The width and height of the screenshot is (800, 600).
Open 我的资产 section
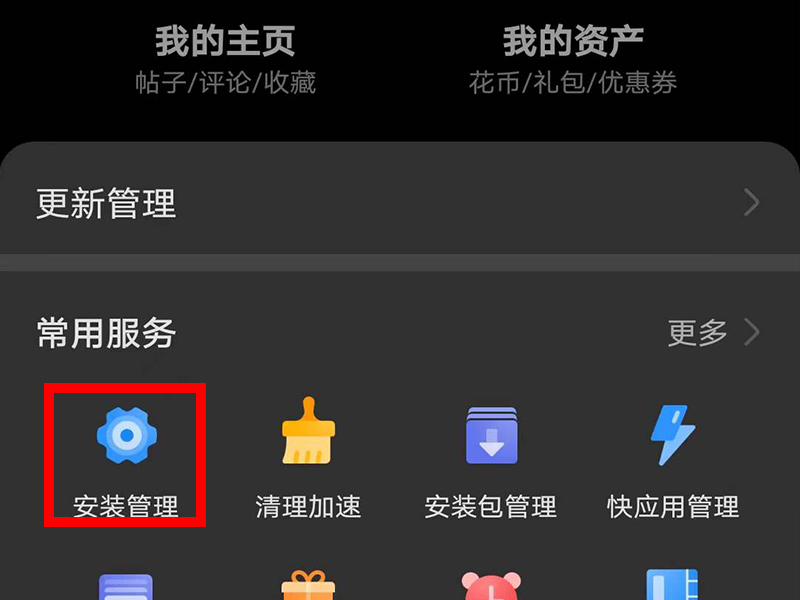(x=573, y=60)
